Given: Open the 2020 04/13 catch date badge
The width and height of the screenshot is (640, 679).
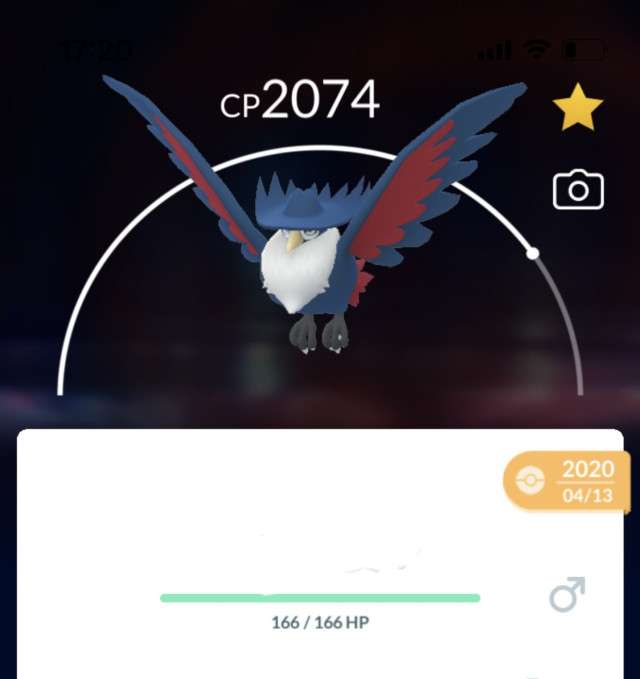Looking at the screenshot, I should 566,482.
